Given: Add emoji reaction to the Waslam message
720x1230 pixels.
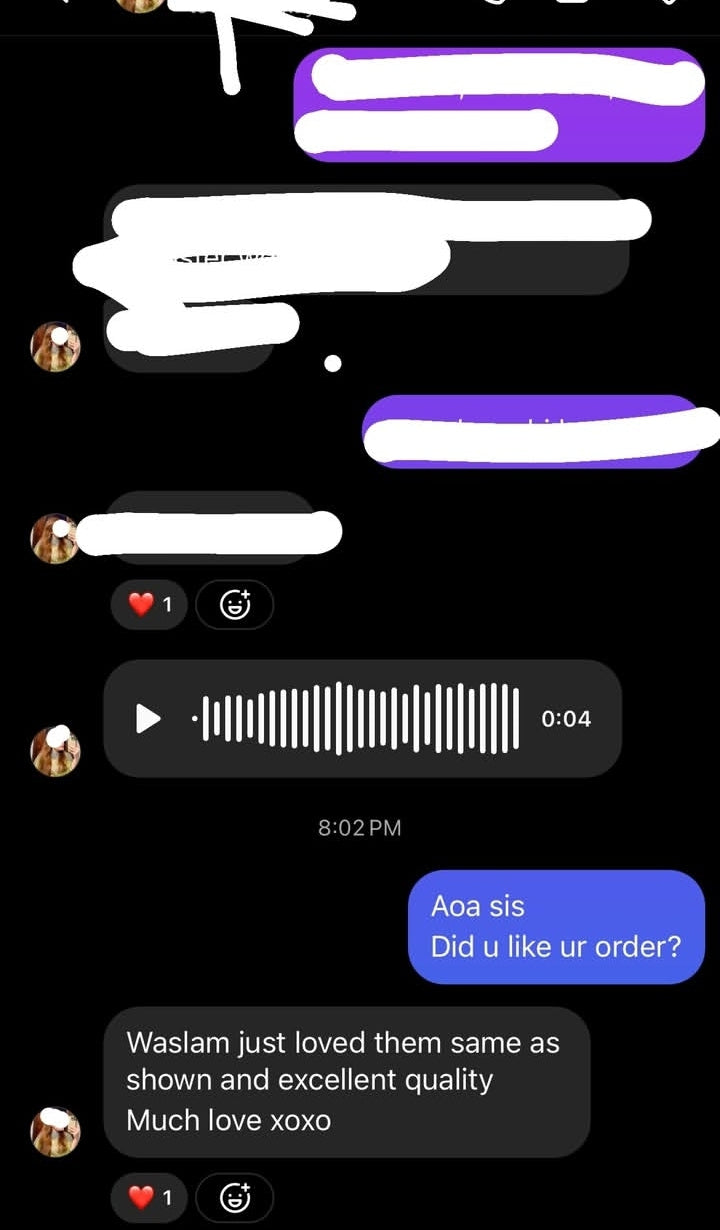Looking at the screenshot, I should 234,1197.
